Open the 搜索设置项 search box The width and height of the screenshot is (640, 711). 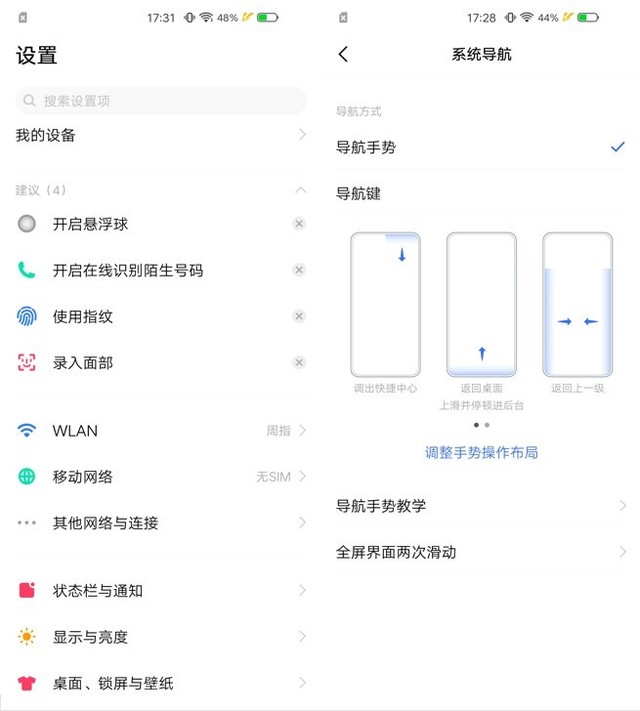(x=160, y=100)
